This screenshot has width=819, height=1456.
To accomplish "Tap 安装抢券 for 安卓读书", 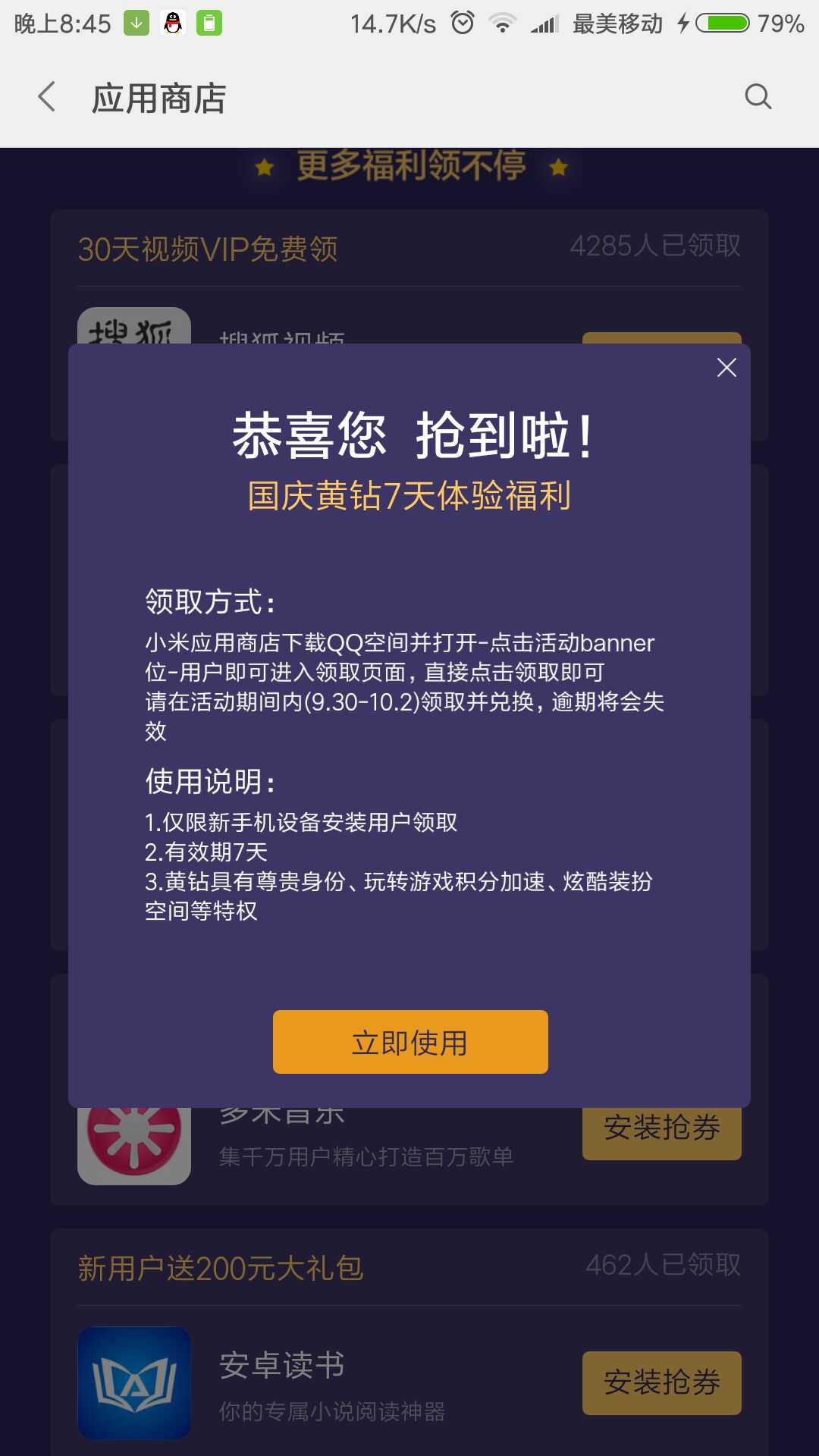I will point(661,1382).
